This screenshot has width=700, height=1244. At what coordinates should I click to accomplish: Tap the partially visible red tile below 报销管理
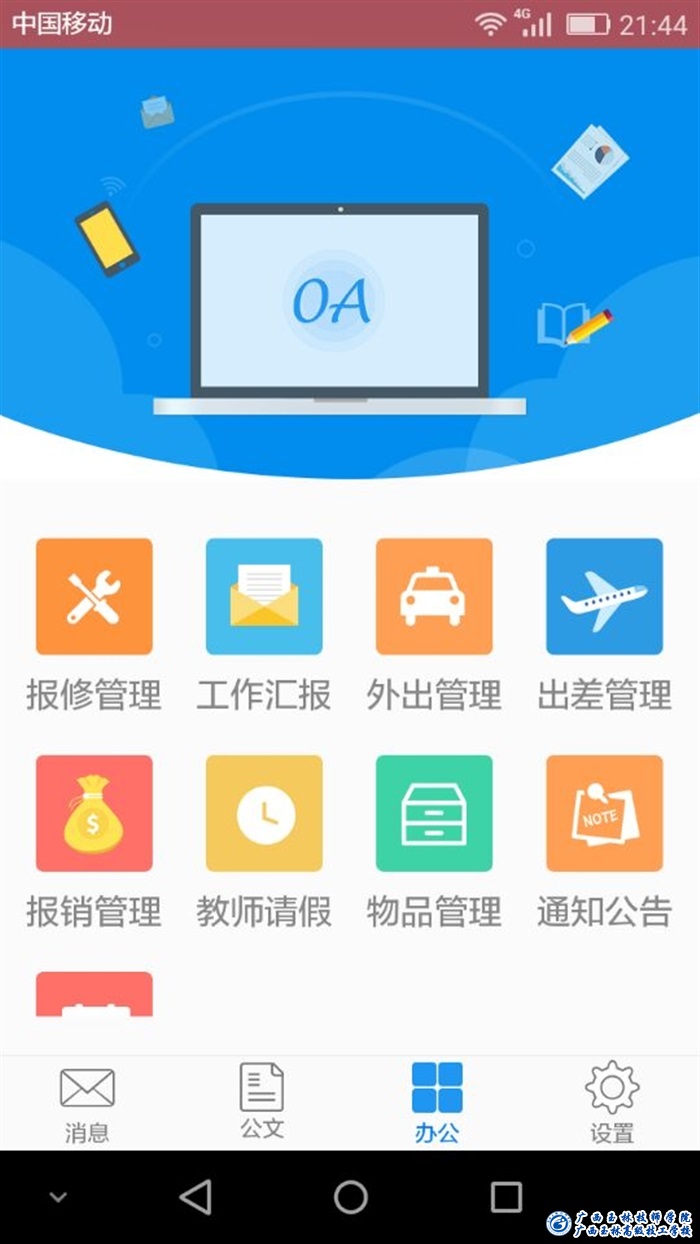94,994
